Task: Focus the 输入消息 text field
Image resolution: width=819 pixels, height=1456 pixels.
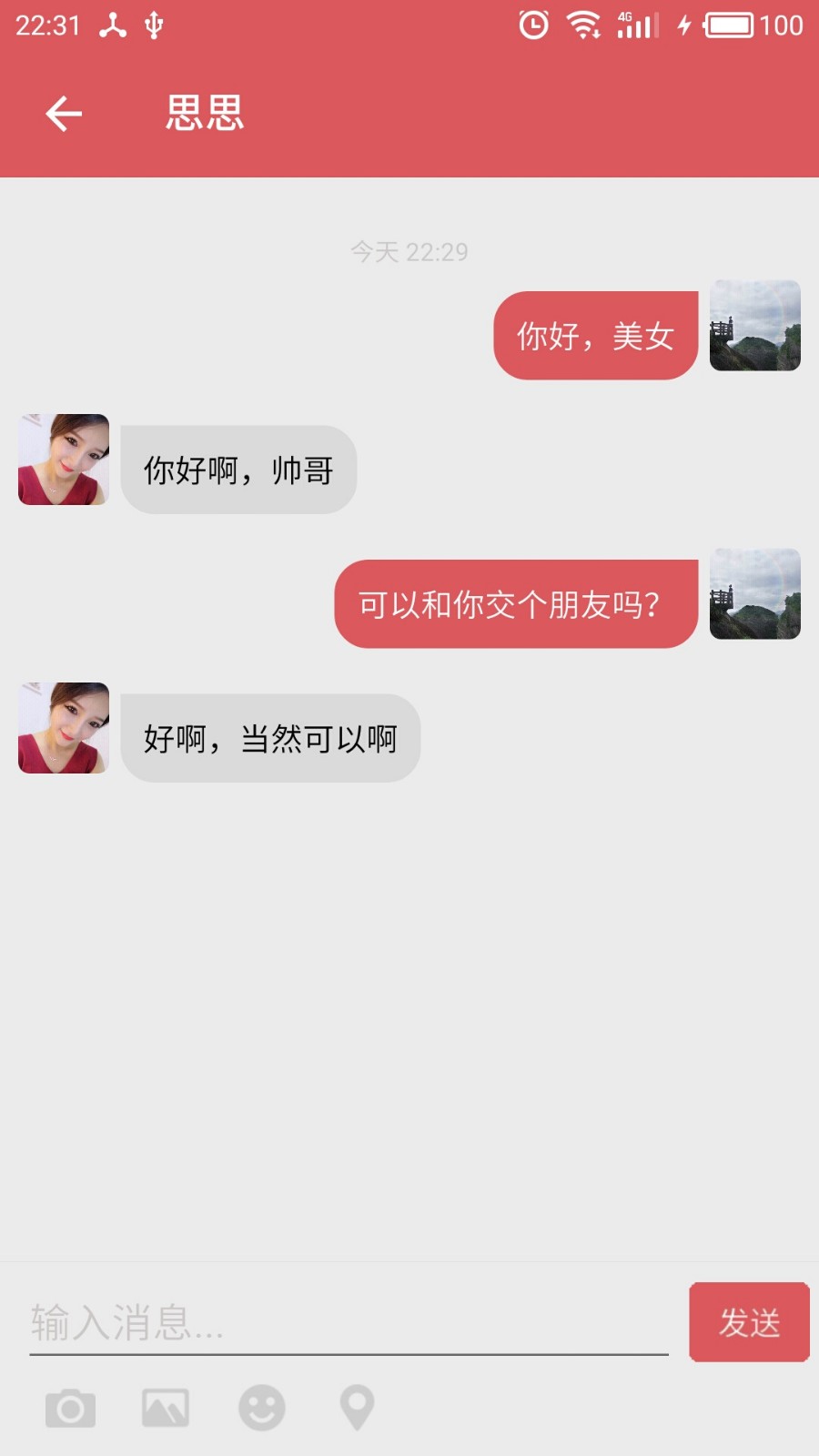Action: [x=349, y=1323]
